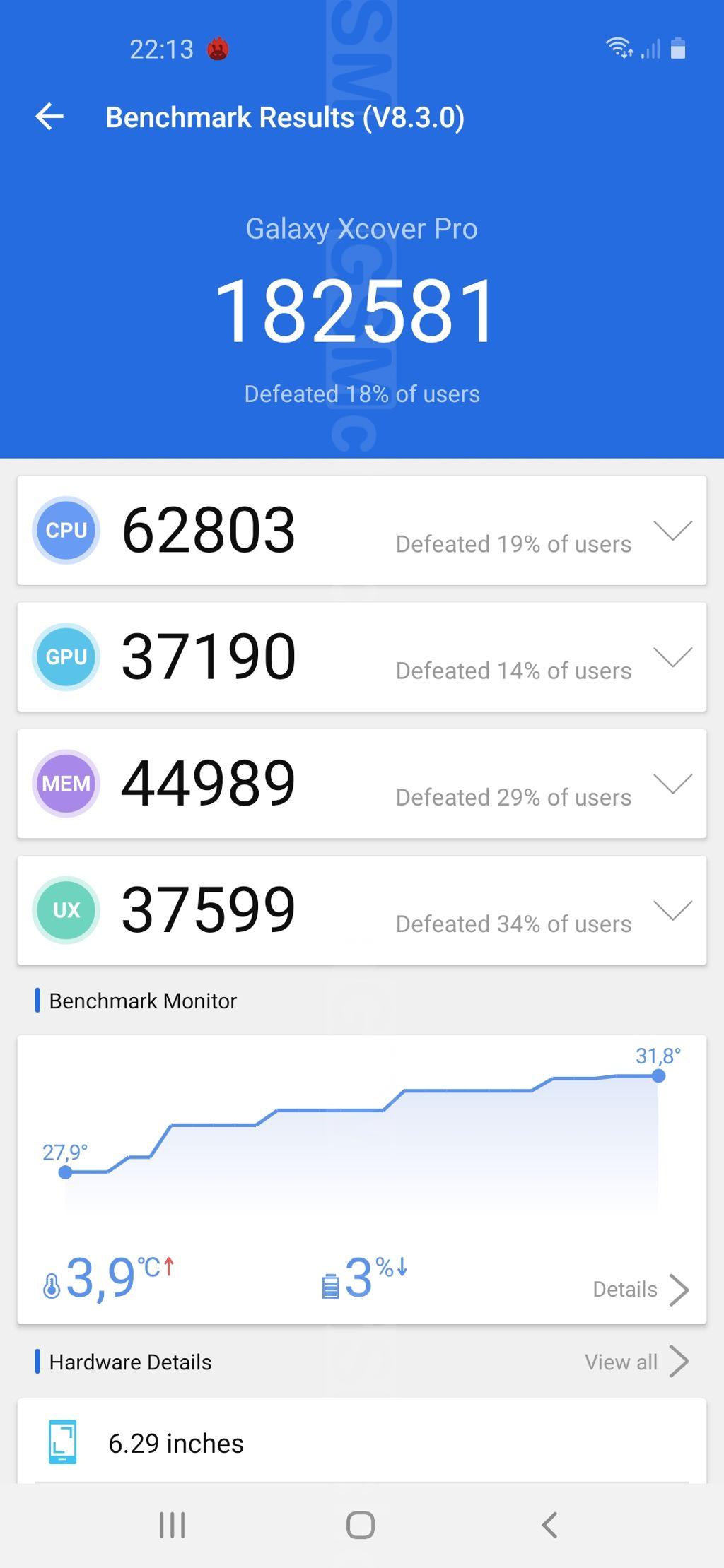
Task: Open Benchmark Monitor Details
Action: pyautogui.click(x=641, y=1289)
